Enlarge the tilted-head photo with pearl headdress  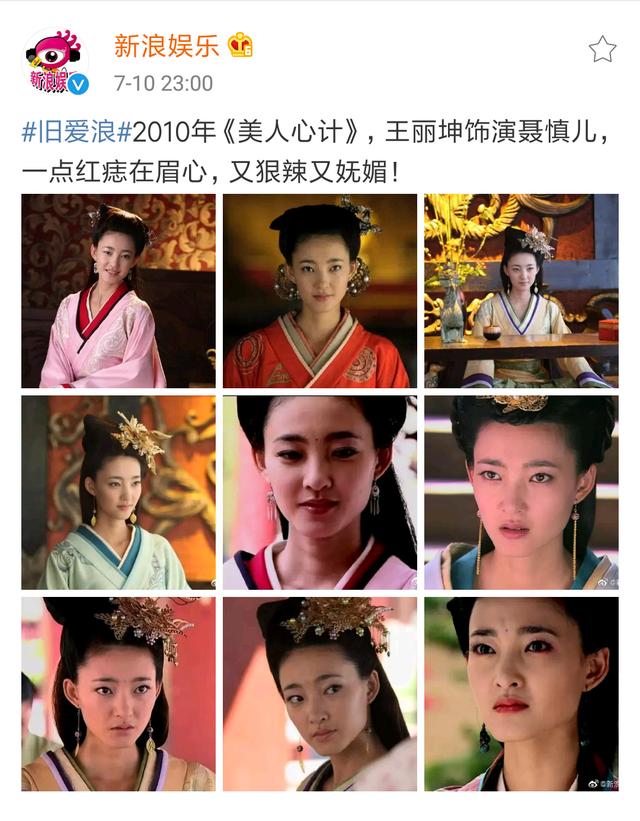320,694
